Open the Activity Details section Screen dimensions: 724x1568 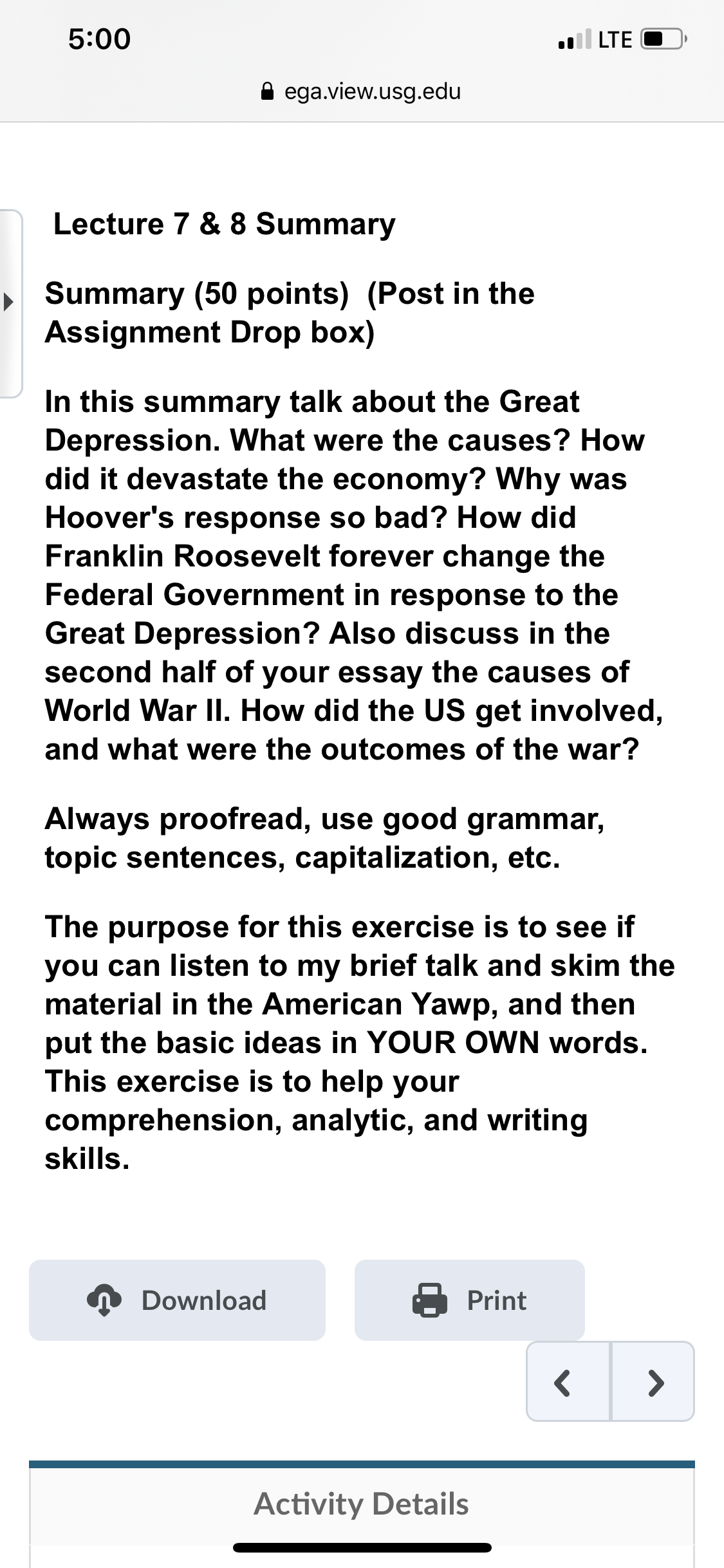pos(362,1504)
